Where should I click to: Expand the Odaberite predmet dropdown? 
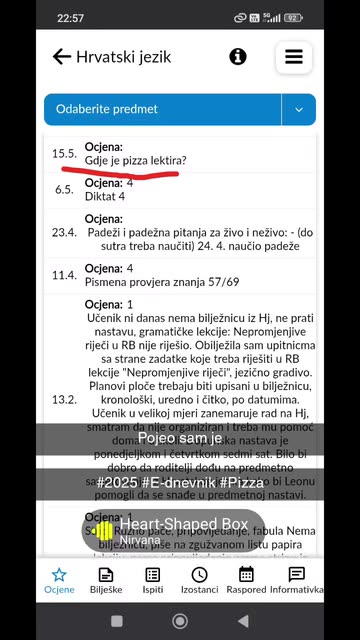point(299,109)
